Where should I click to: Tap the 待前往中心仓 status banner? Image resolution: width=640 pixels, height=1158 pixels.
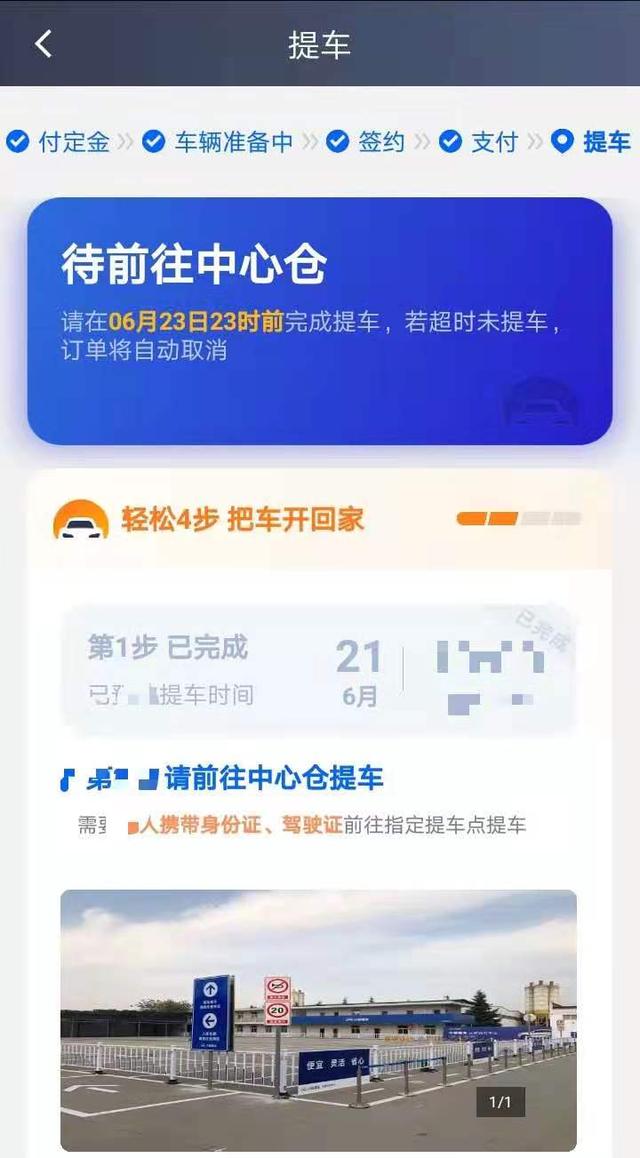pos(318,320)
